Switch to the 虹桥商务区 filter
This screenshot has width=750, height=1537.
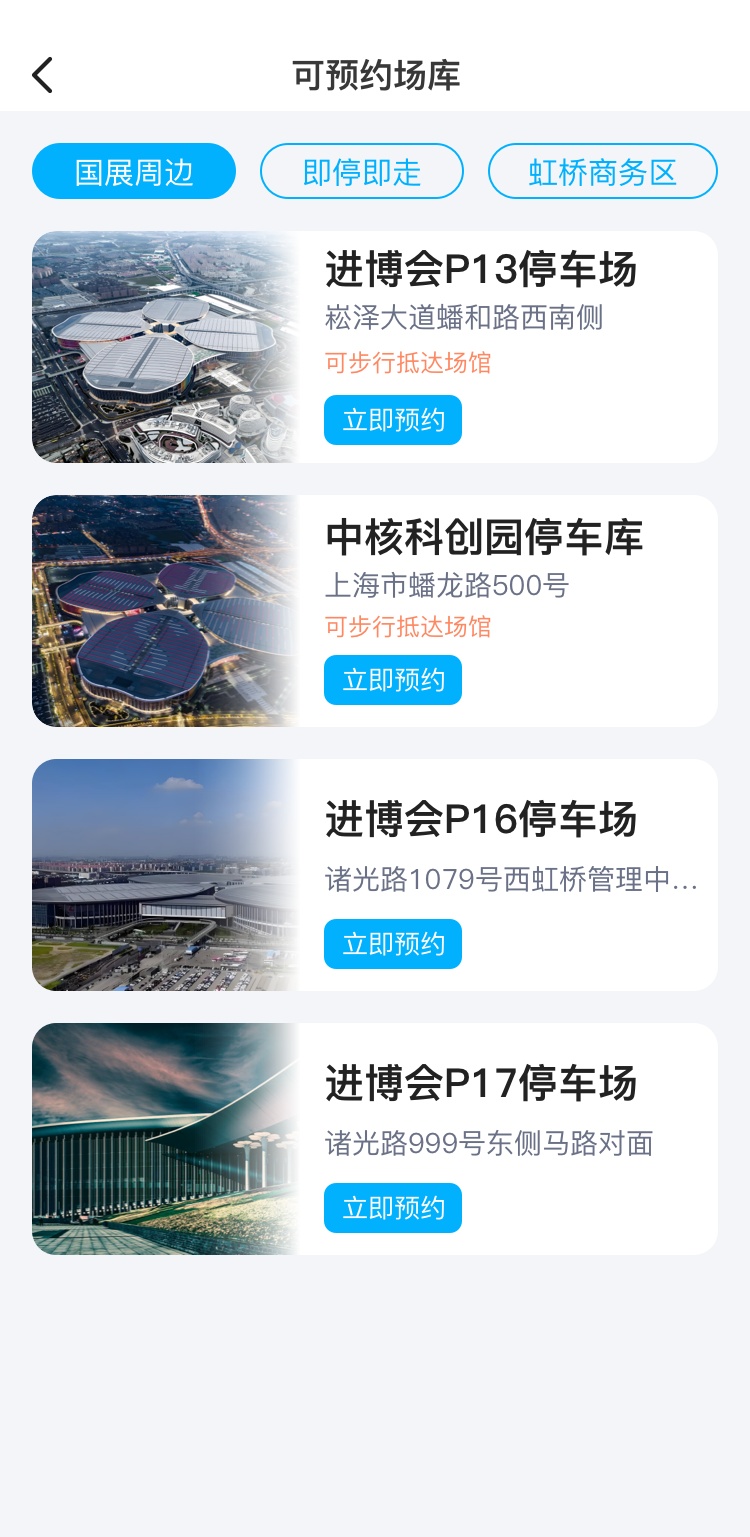[x=602, y=172]
